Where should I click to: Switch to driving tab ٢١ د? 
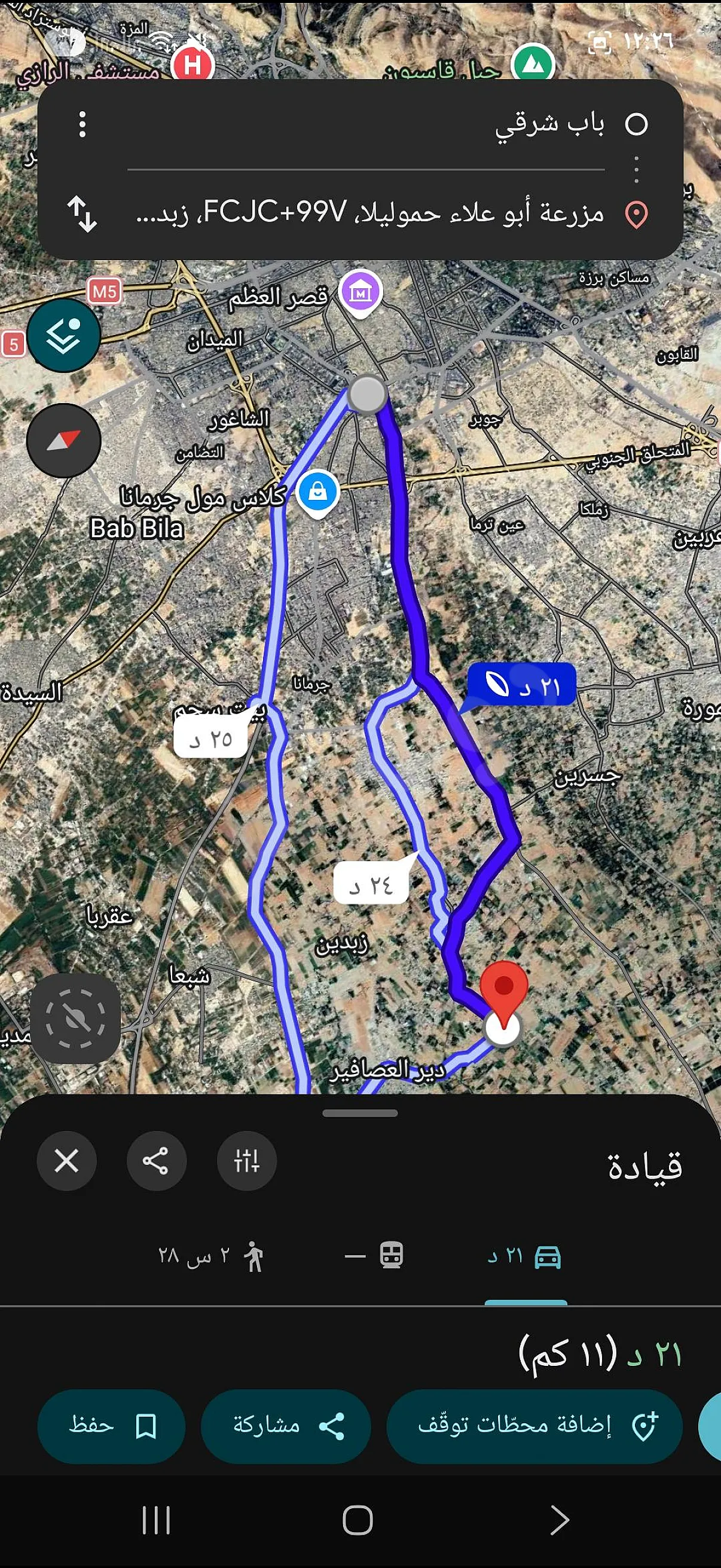(x=524, y=1256)
